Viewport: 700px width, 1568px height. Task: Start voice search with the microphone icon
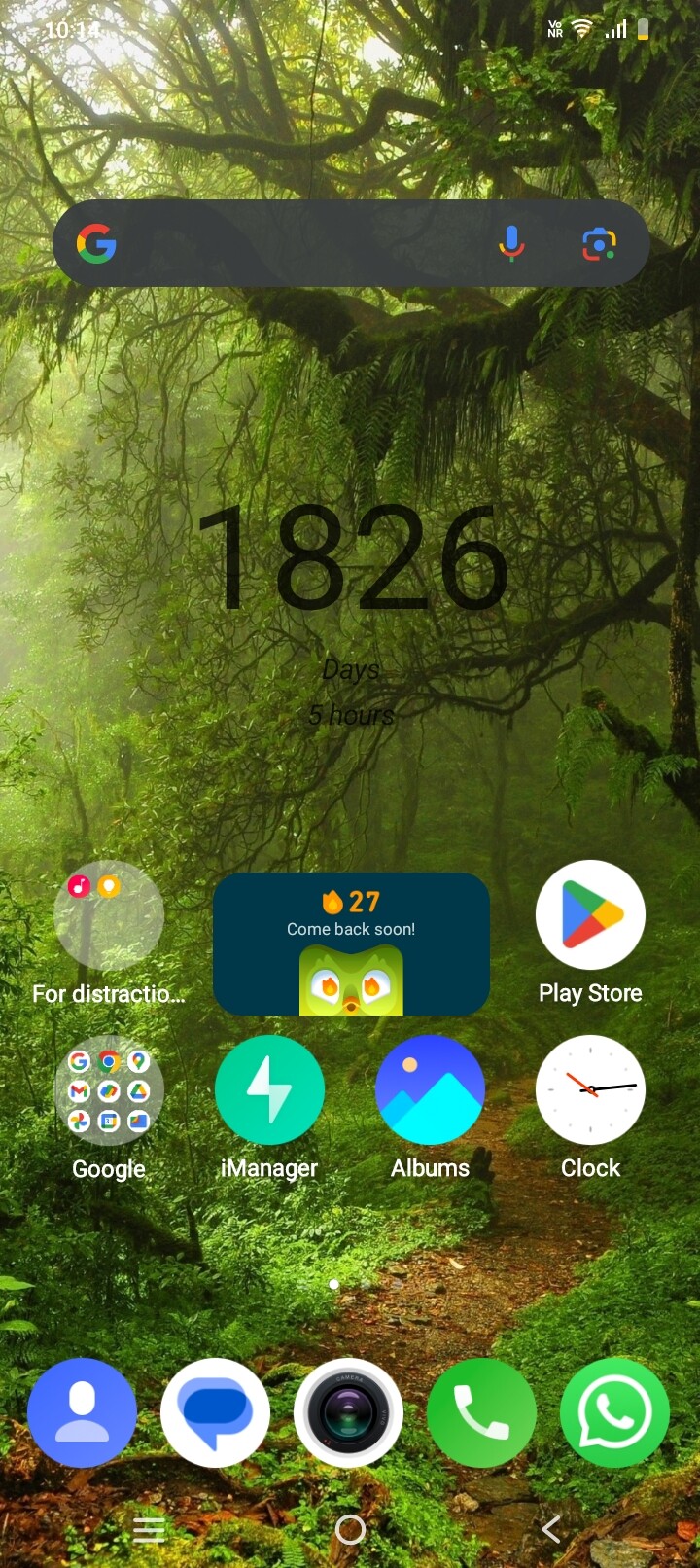(511, 243)
